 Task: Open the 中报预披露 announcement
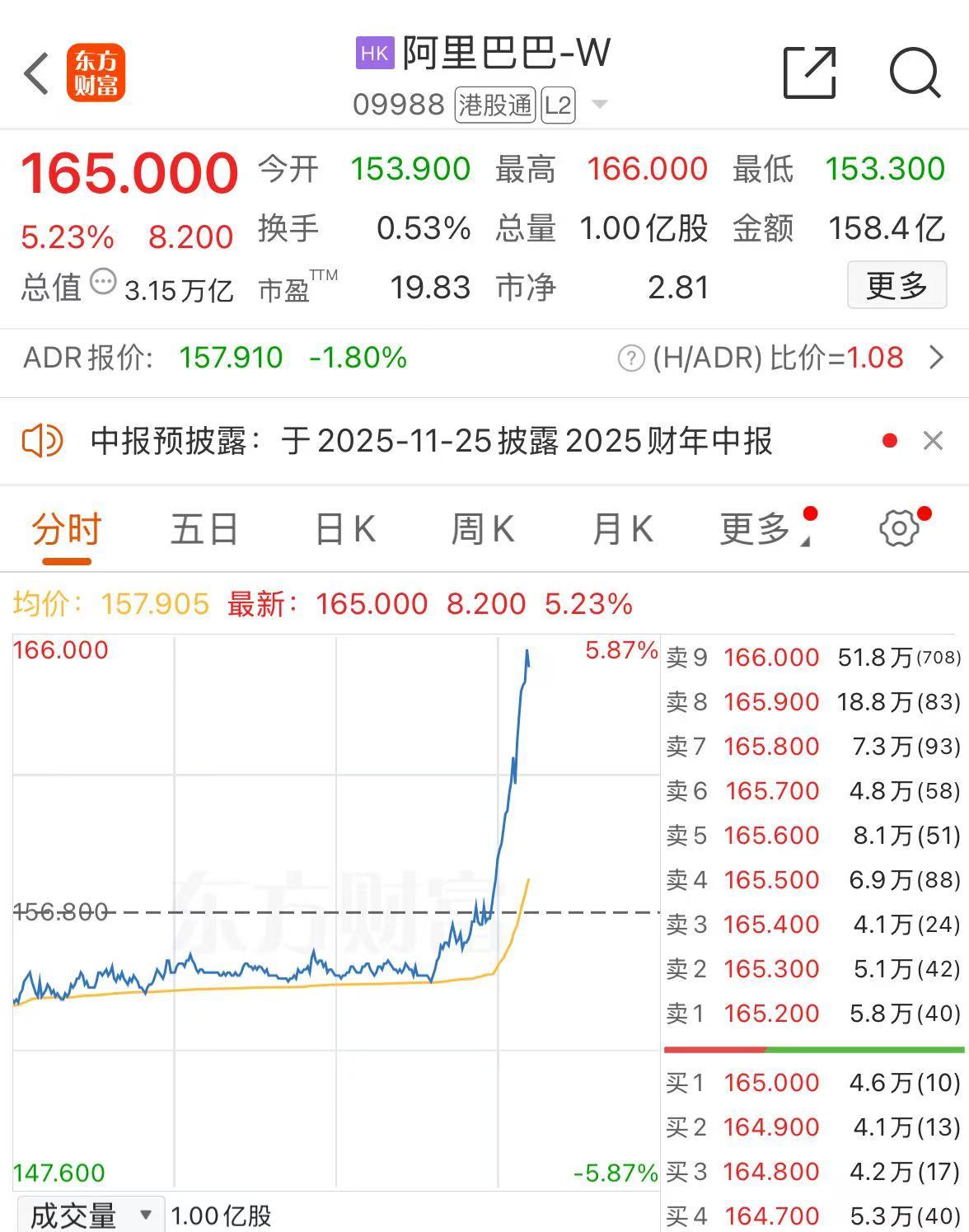tap(431, 441)
